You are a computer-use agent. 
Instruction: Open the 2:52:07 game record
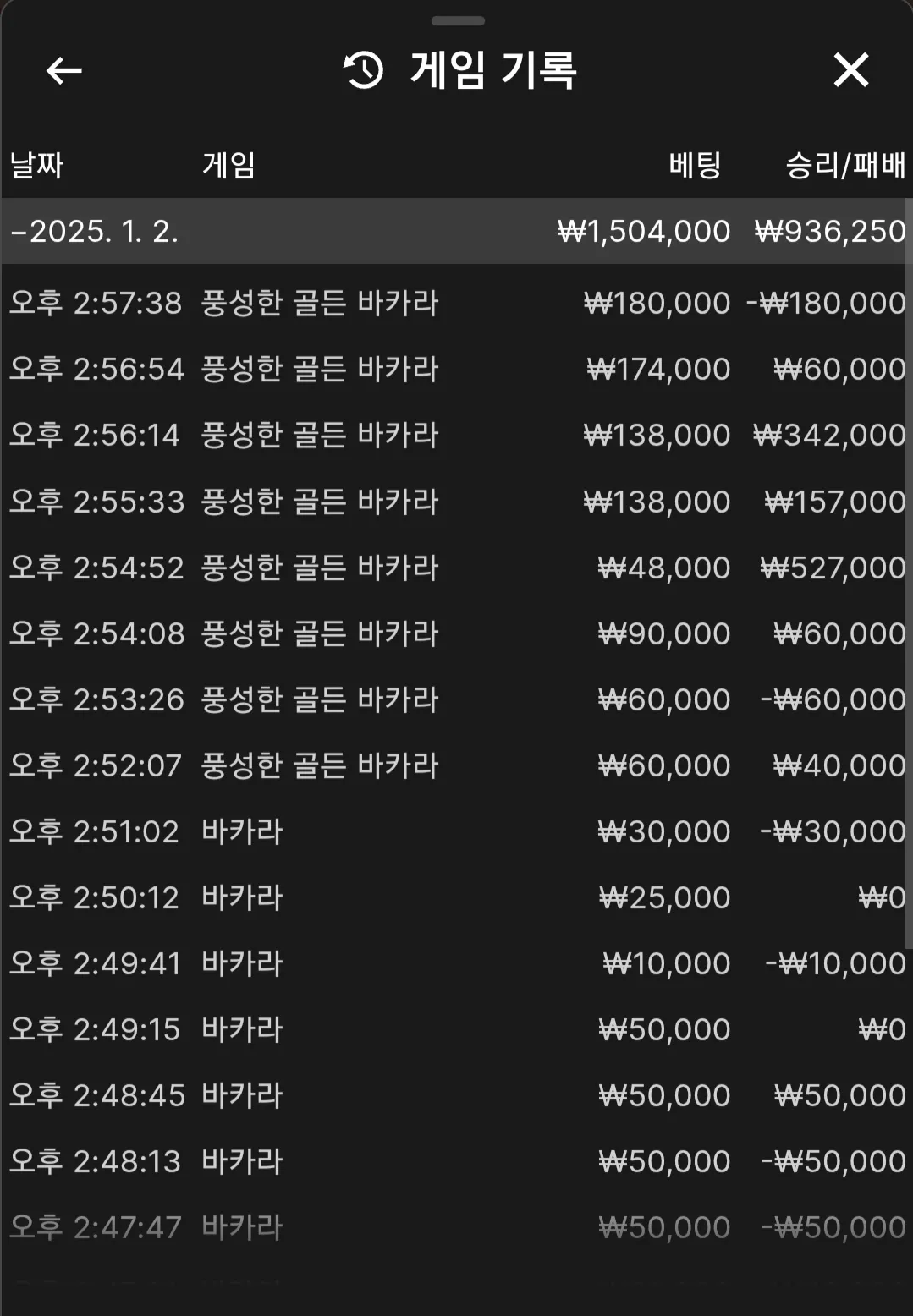point(457,765)
